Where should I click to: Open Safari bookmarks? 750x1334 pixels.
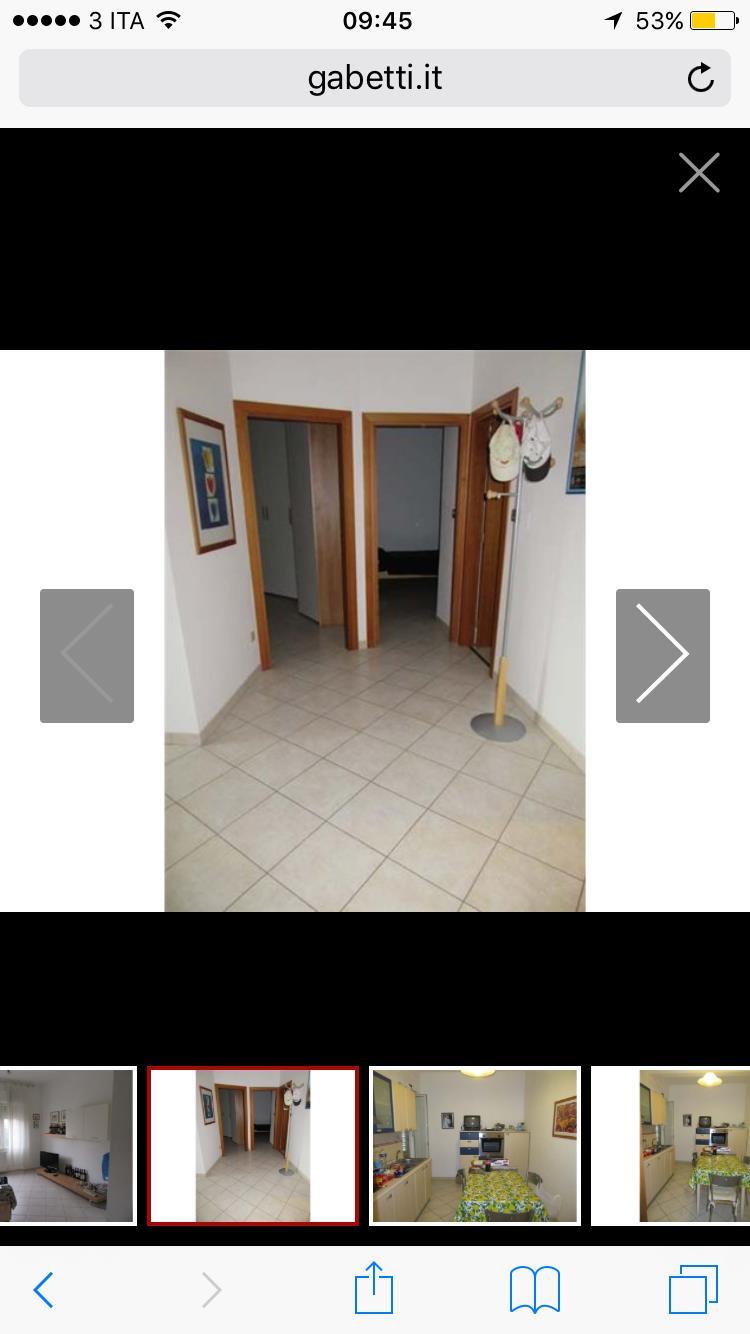click(535, 1290)
